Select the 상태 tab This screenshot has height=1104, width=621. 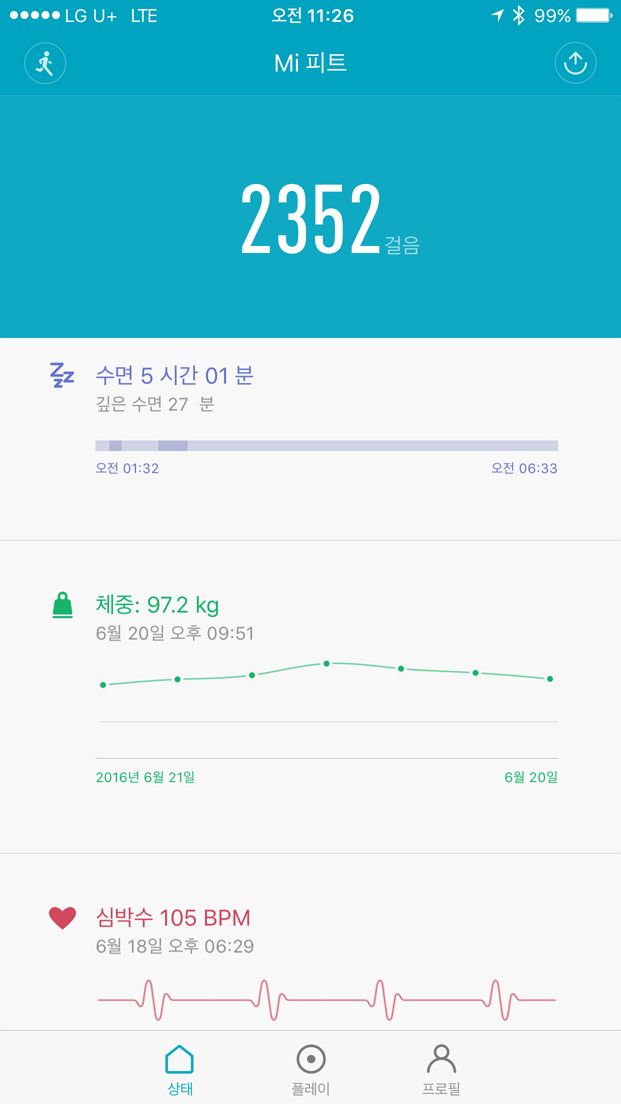pos(179,1069)
